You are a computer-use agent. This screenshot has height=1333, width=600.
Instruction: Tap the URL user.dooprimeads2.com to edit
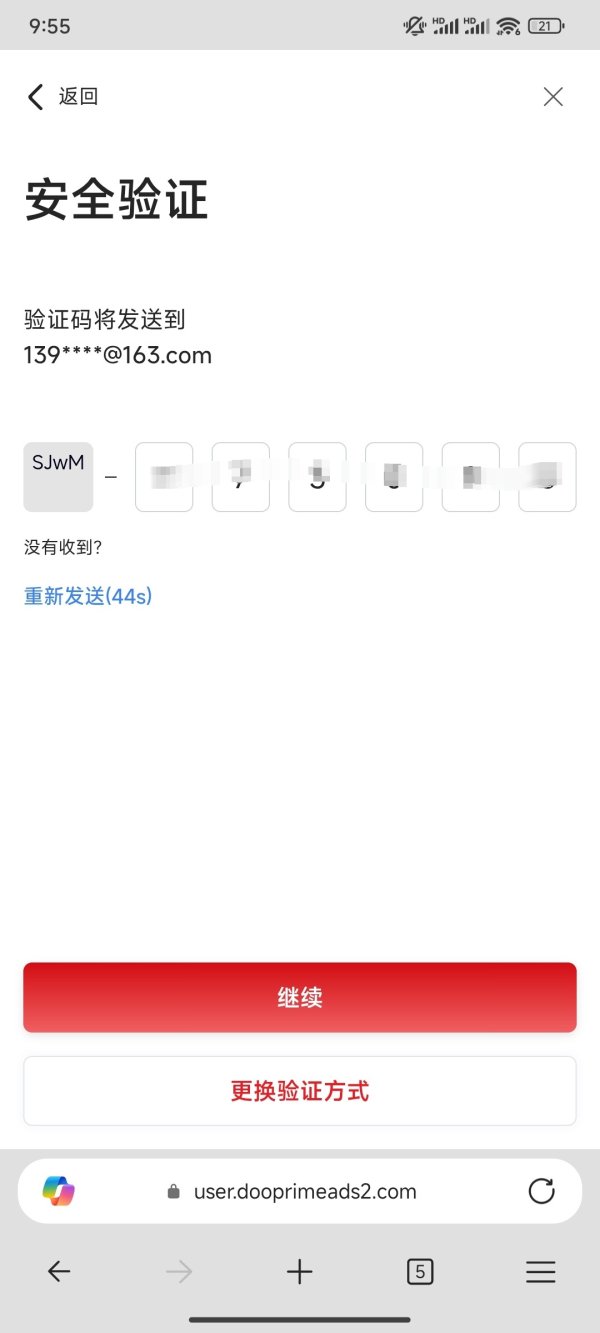click(305, 1191)
